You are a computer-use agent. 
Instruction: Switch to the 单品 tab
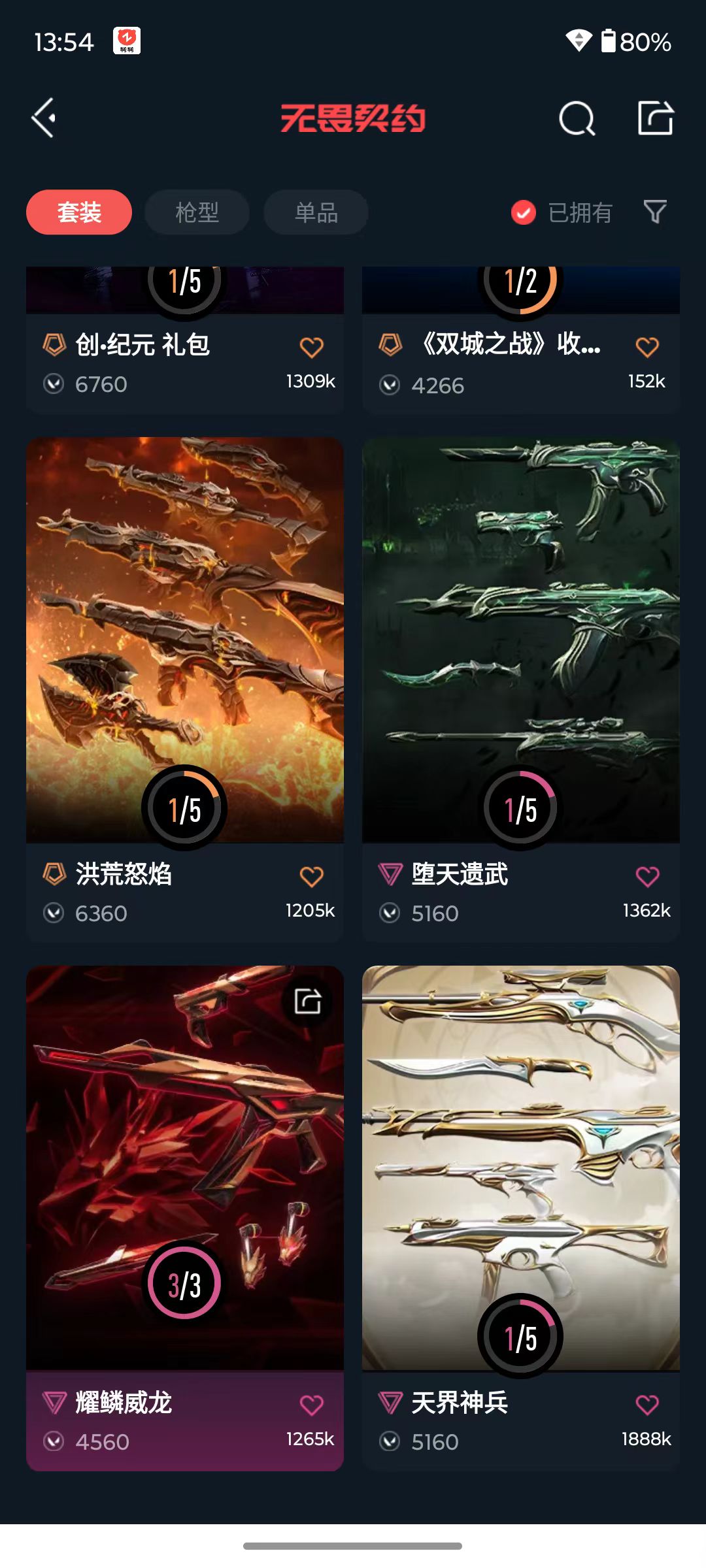coord(316,212)
